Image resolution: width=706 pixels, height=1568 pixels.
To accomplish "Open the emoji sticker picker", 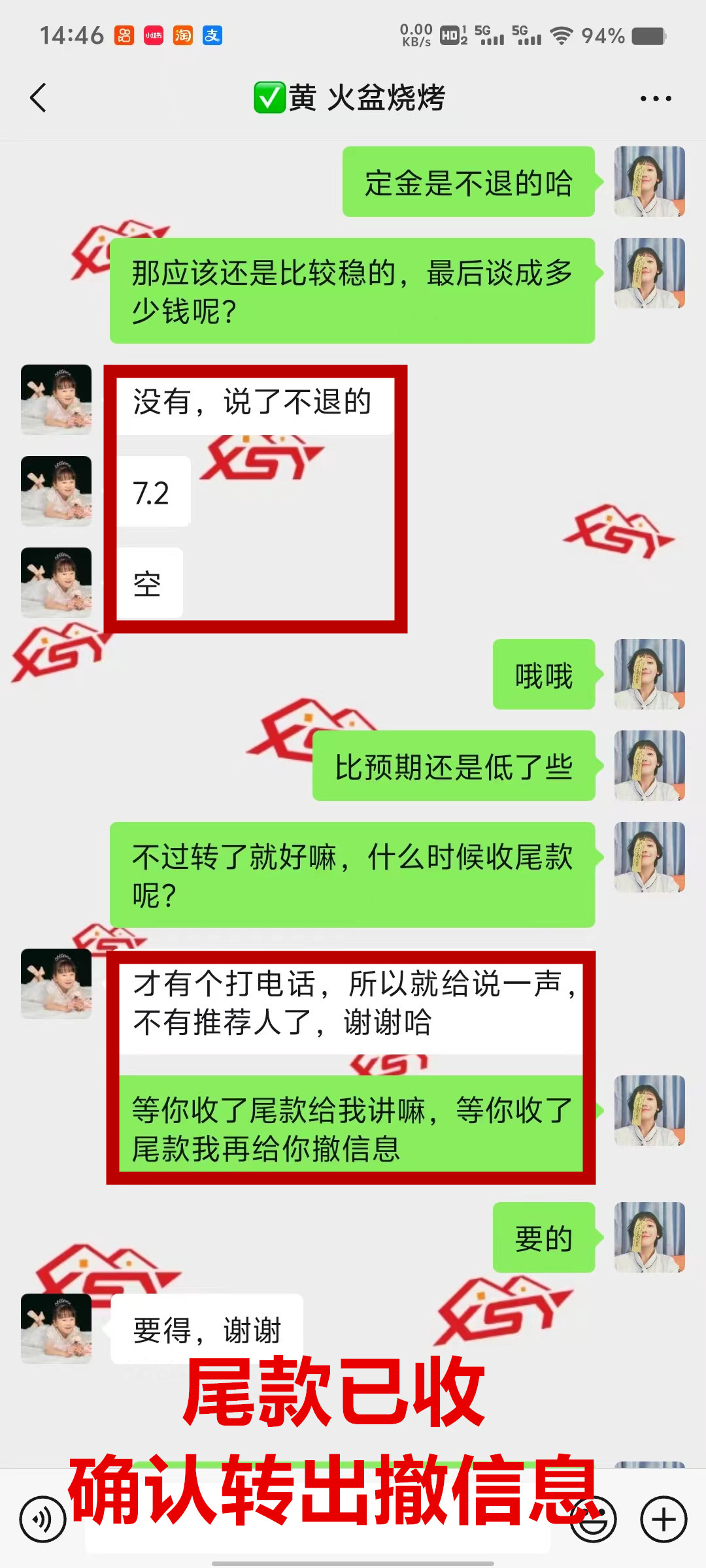I will pyautogui.click(x=594, y=1519).
